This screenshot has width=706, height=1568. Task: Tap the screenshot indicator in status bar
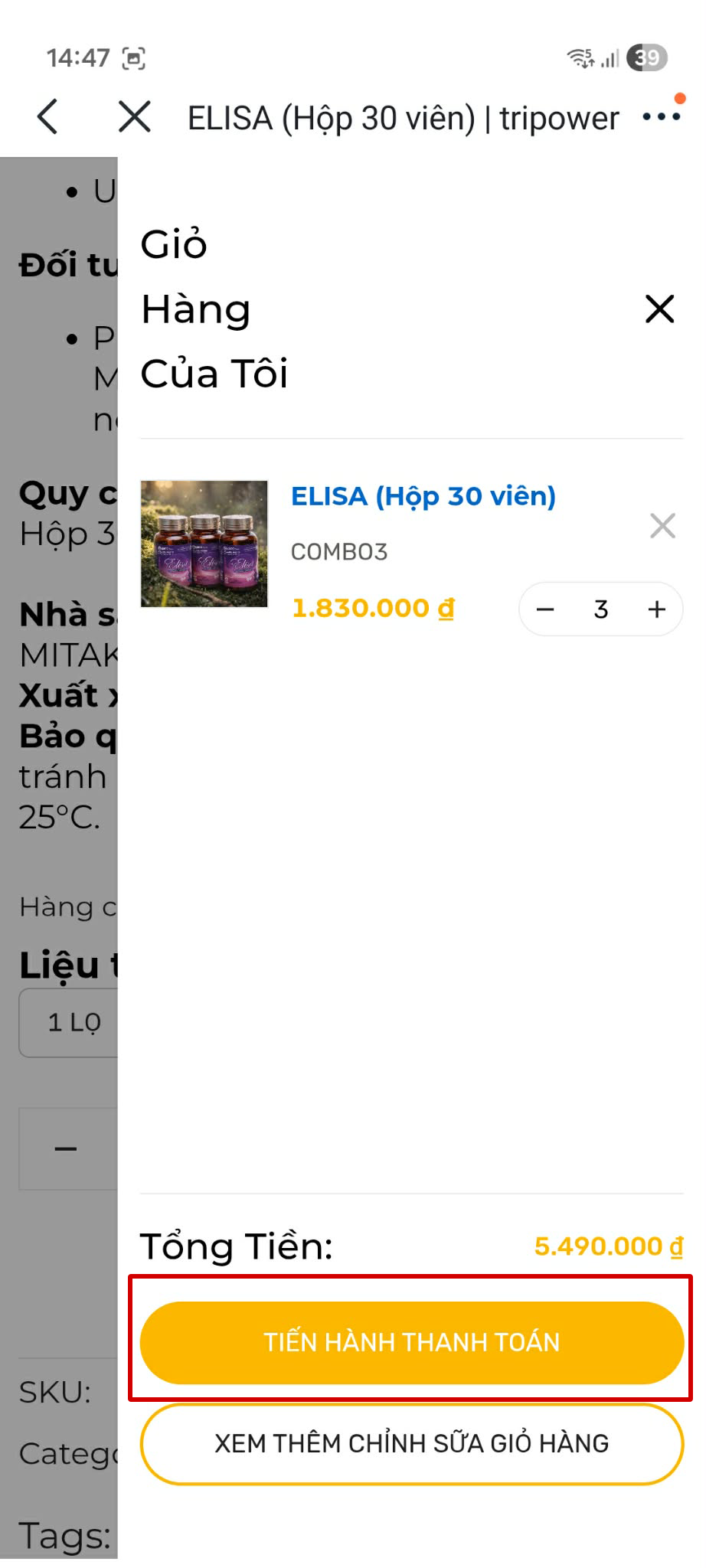134,57
